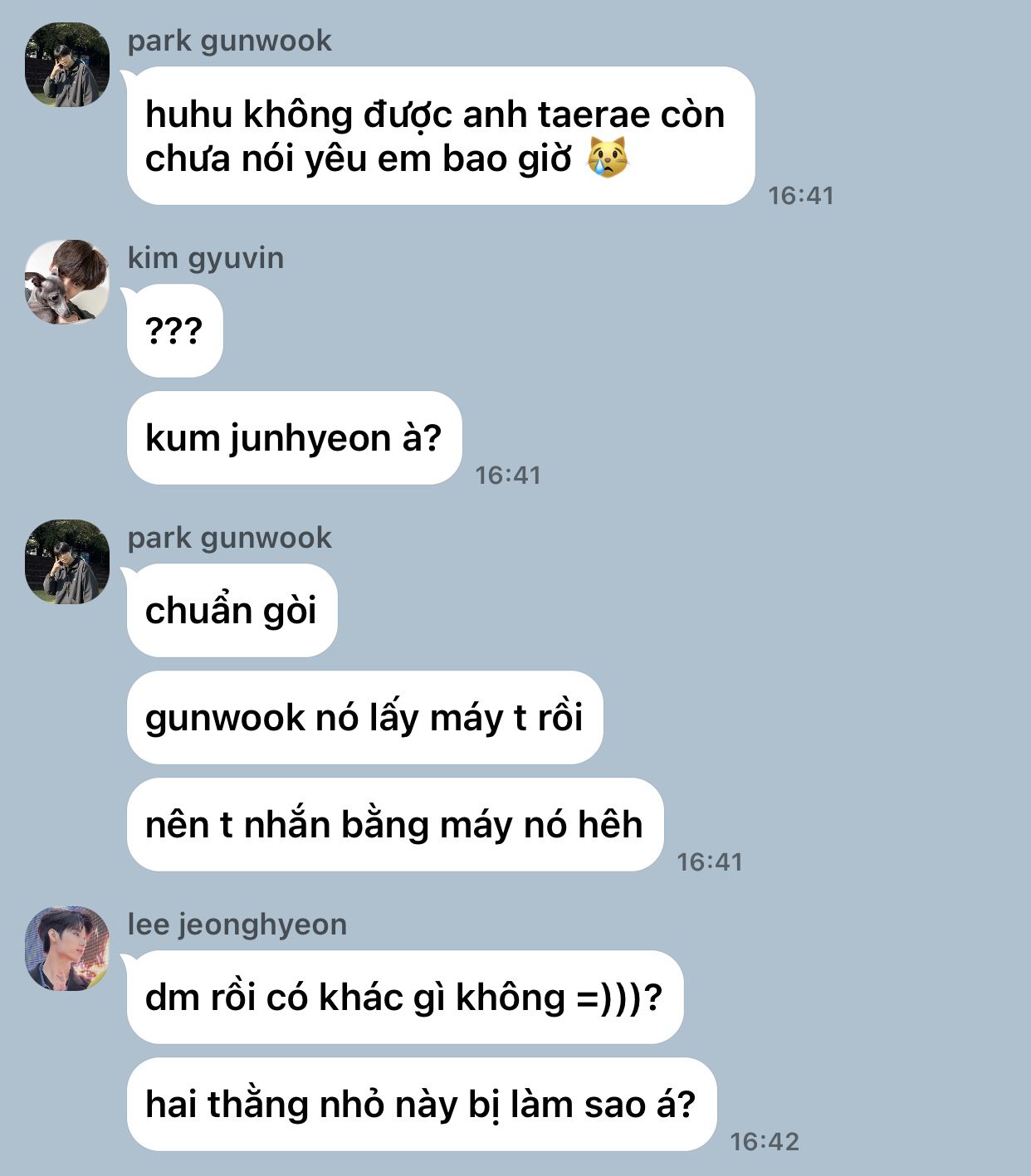Tap park gunwook's avatar beside 'chuẩn gòi'
Screen dimensions: 1031x1176
click(67, 562)
